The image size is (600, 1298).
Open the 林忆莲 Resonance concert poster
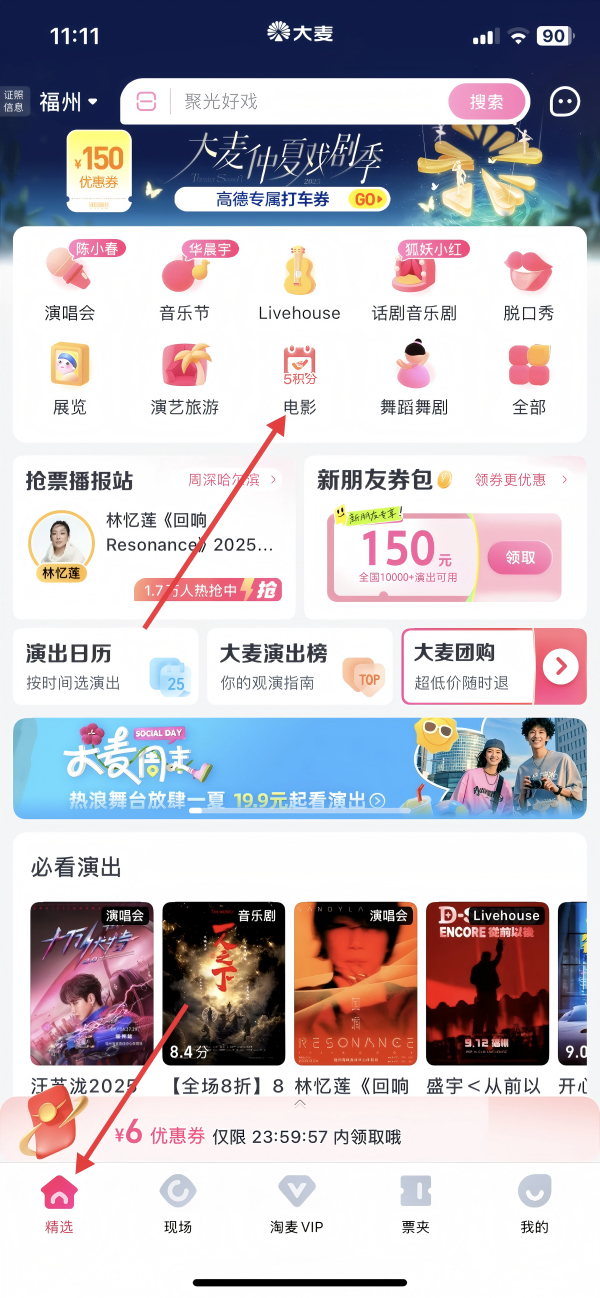point(355,983)
